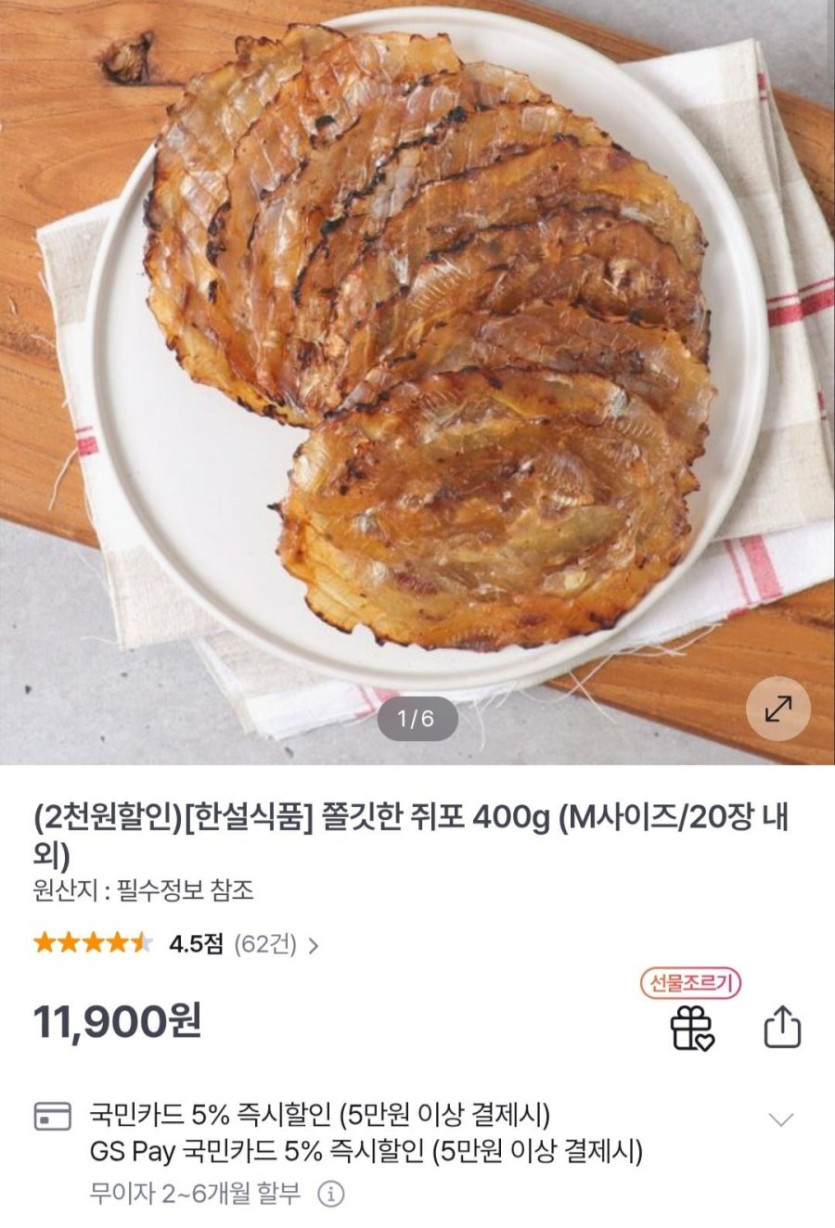Expand the product image to full screen
The width and height of the screenshot is (835, 1228).
click(x=778, y=708)
